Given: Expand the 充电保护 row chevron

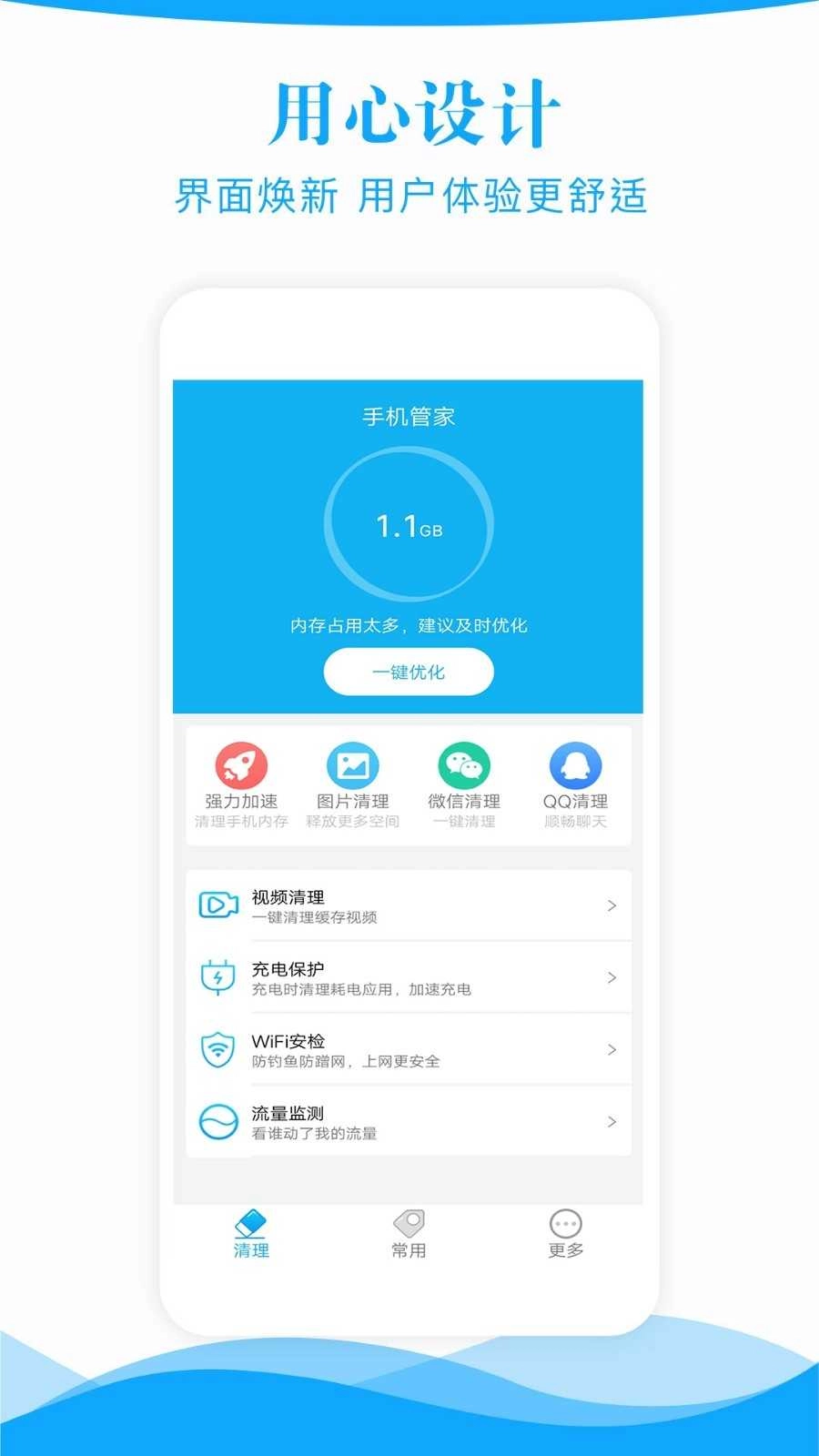Looking at the screenshot, I should pos(612,977).
